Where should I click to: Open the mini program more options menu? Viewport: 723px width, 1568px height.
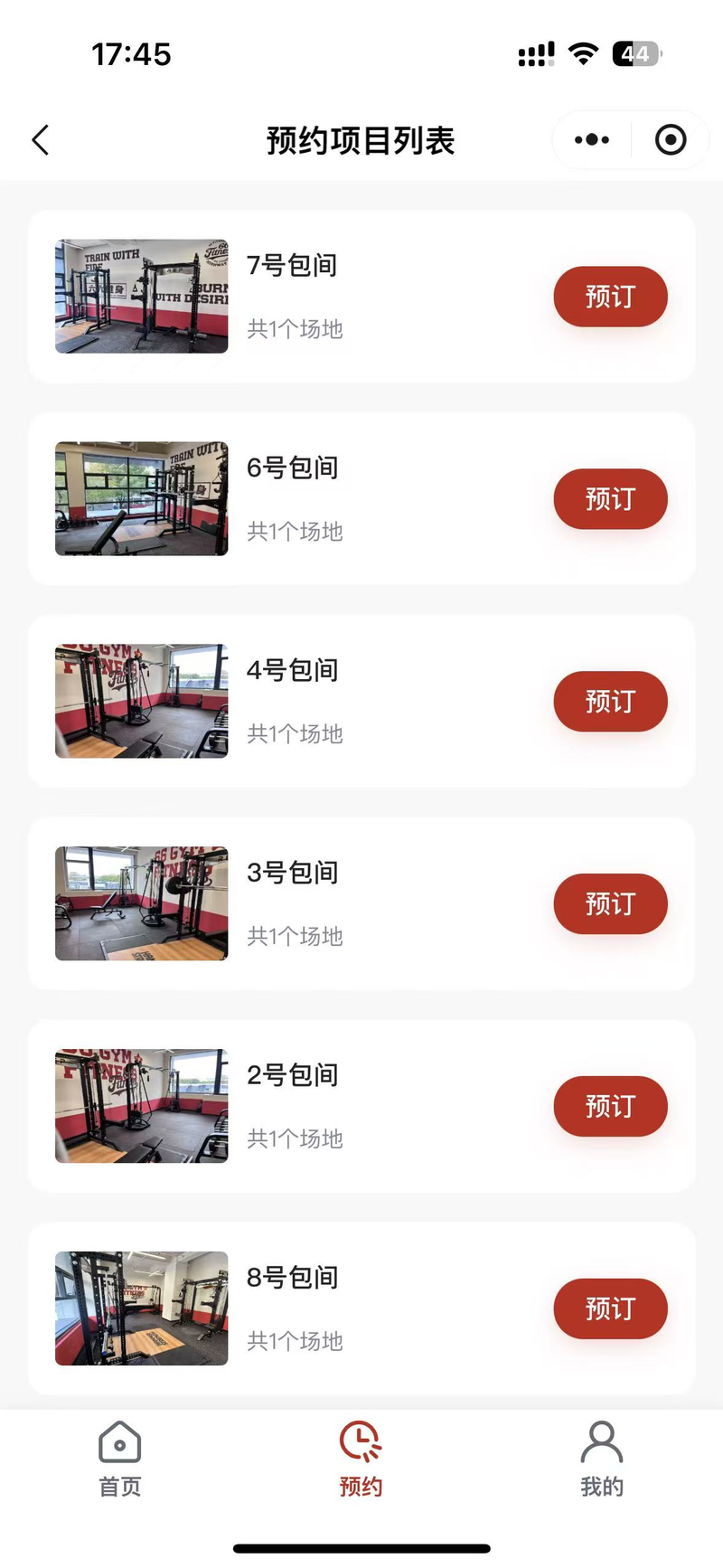click(592, 140)
